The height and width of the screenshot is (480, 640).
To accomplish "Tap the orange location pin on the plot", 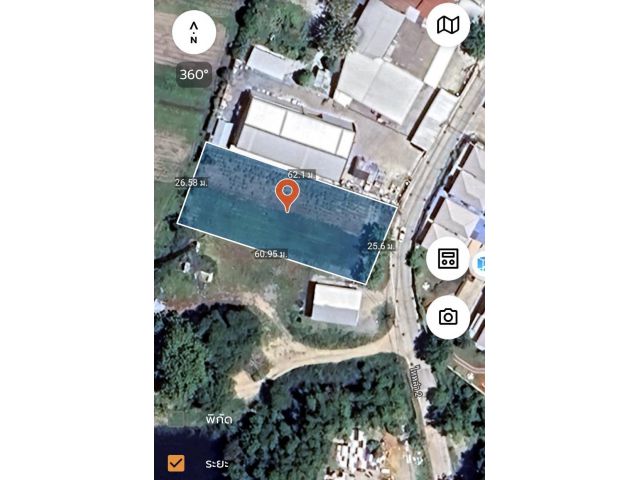I will point(287,193).
